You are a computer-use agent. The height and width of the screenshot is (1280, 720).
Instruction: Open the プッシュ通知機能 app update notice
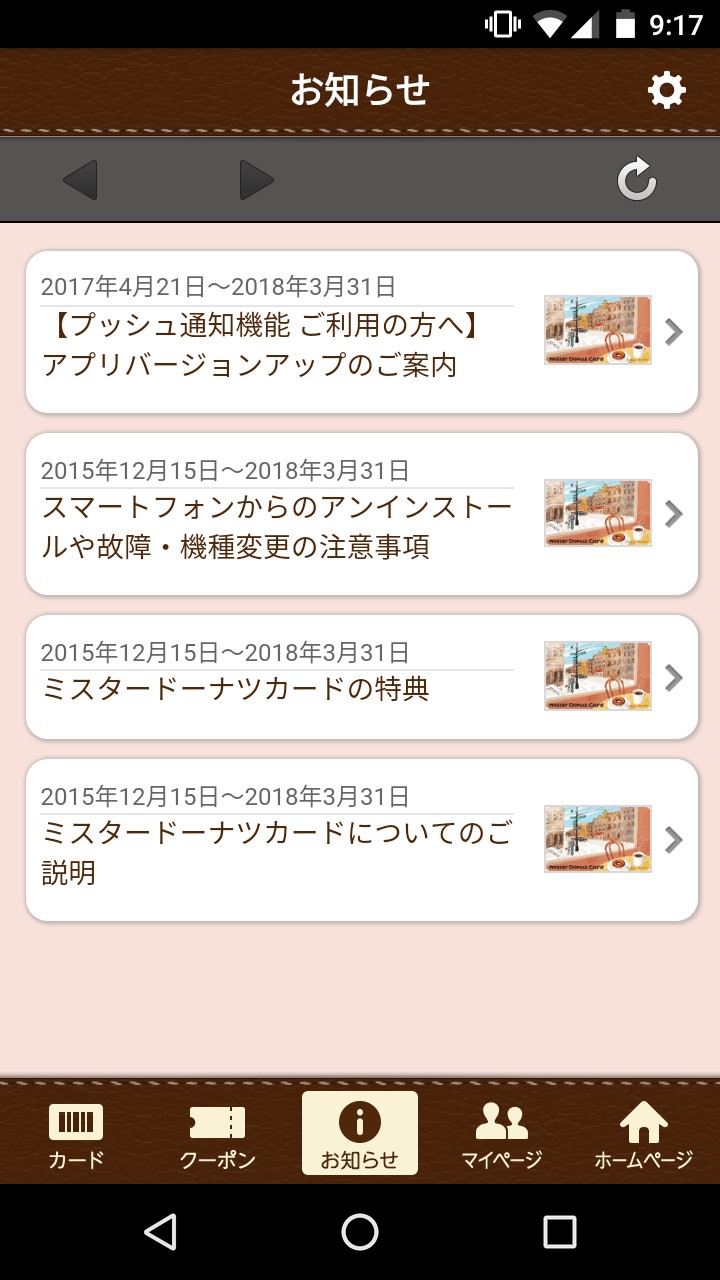point(361,332)
